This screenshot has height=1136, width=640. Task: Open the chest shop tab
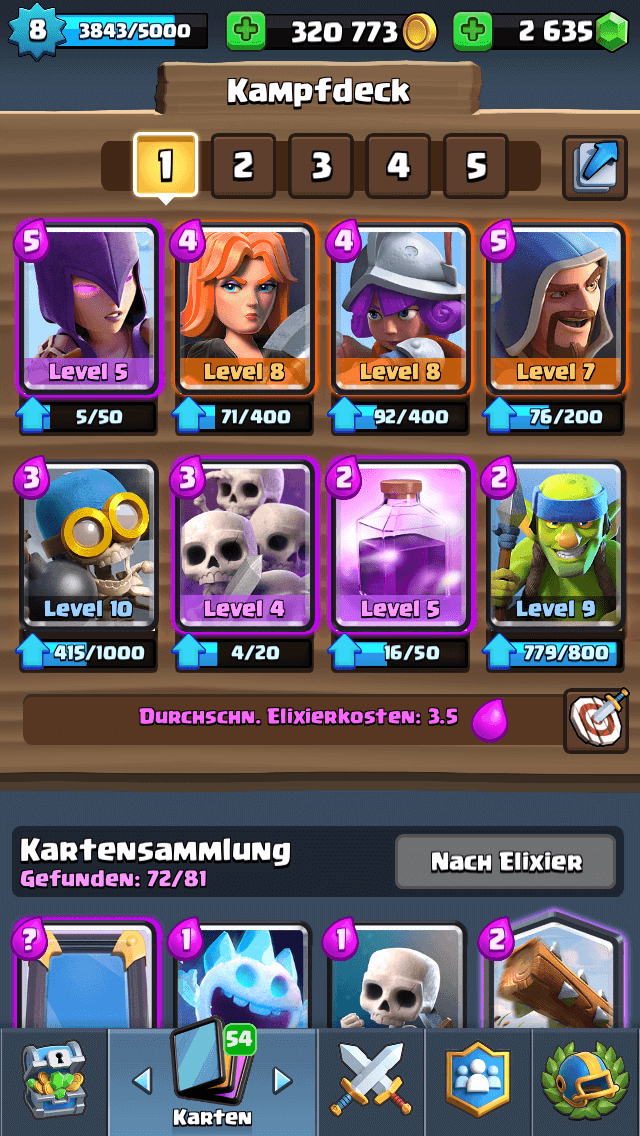coord(54,1081)
